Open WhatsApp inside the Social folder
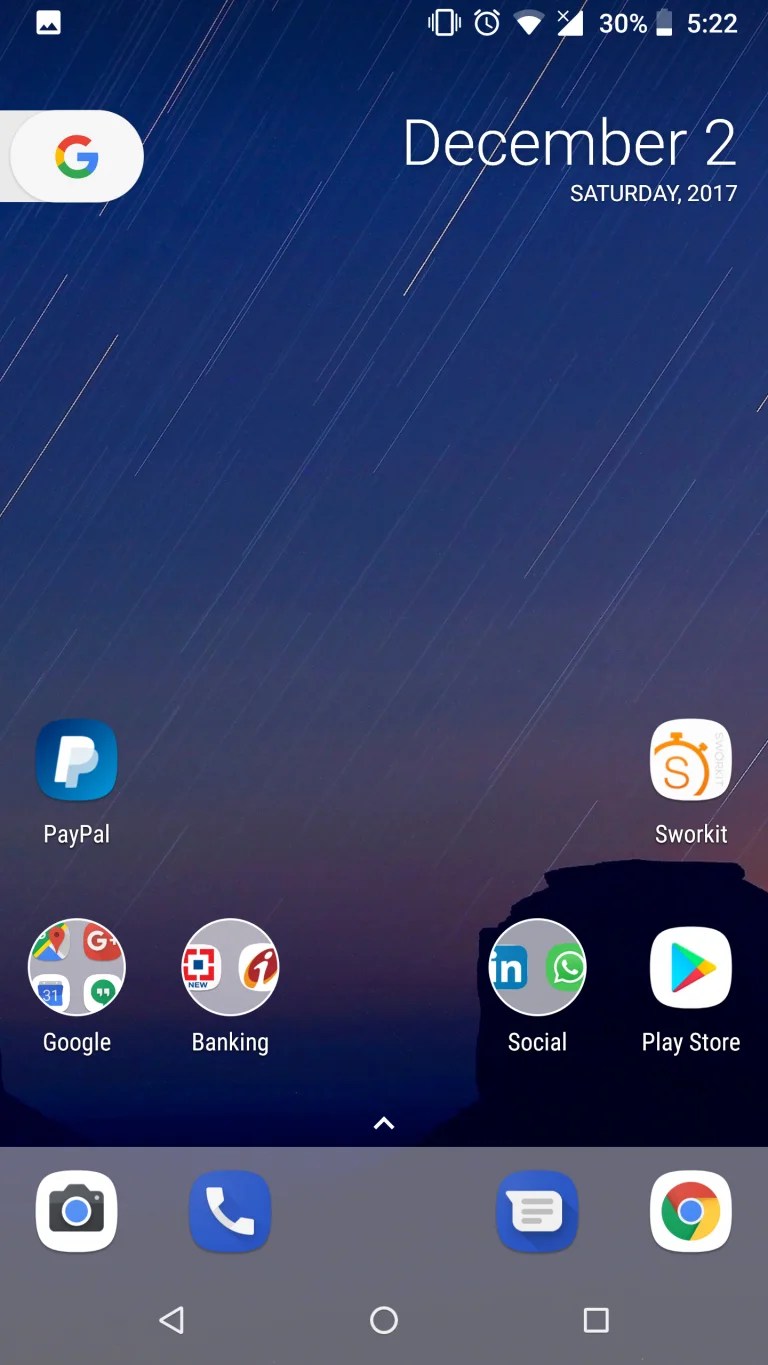This screenshot has width=768, height=1365. [567, 966]
